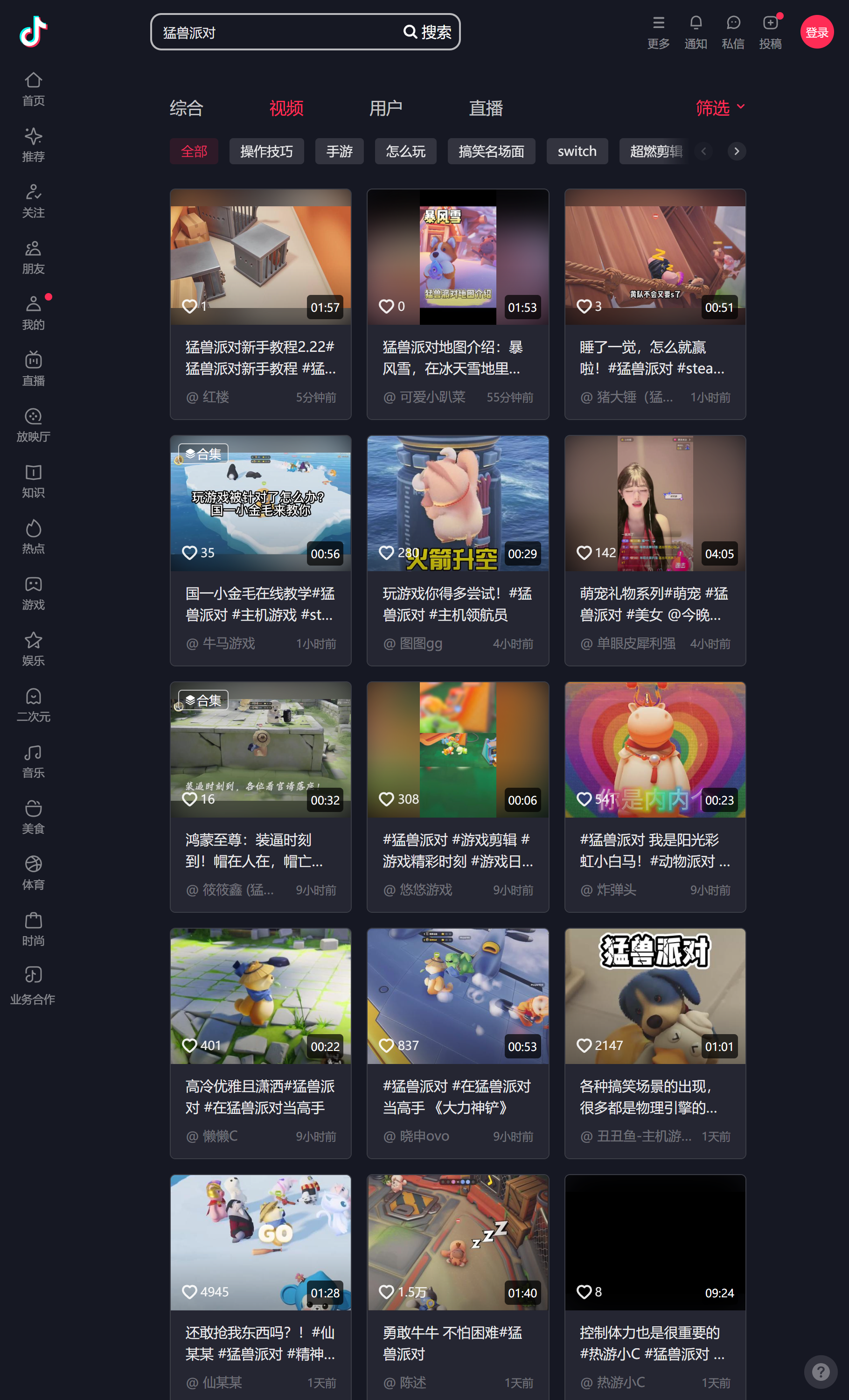This screenshot has height=1400, width=849.
Task: Open the help question mark button
Action: (820, 1372)
